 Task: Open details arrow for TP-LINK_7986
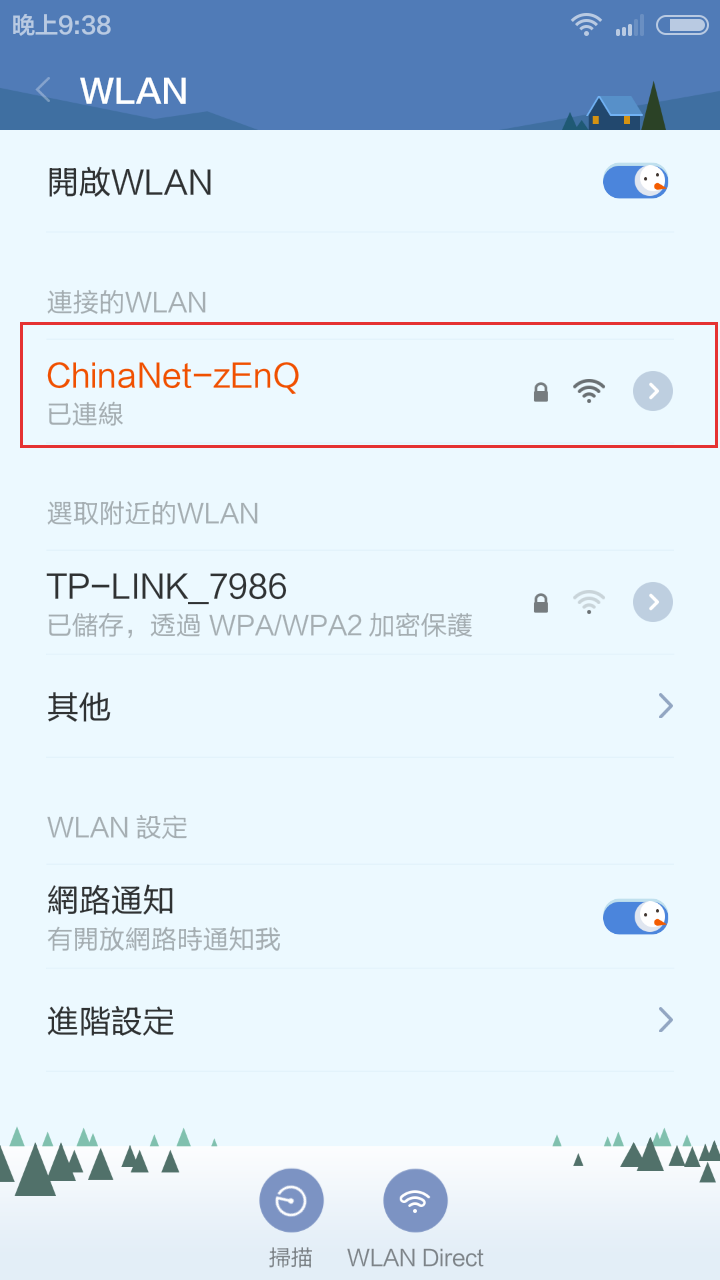pos(653,602)
